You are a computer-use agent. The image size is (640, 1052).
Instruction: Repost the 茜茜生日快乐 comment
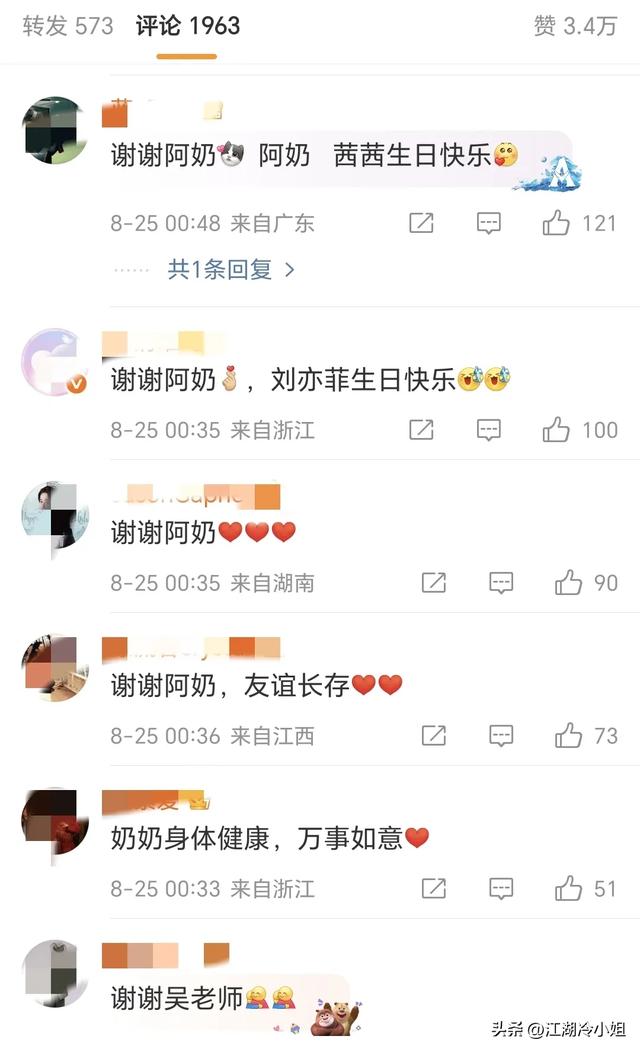[x=421, y=223]
